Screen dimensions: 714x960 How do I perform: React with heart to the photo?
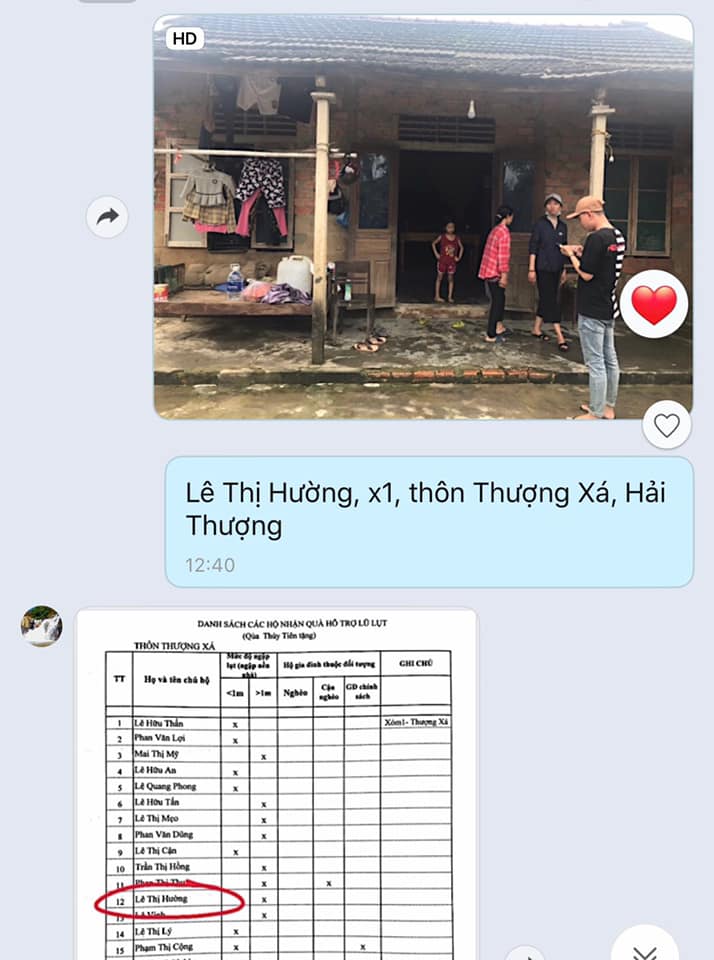666,425
